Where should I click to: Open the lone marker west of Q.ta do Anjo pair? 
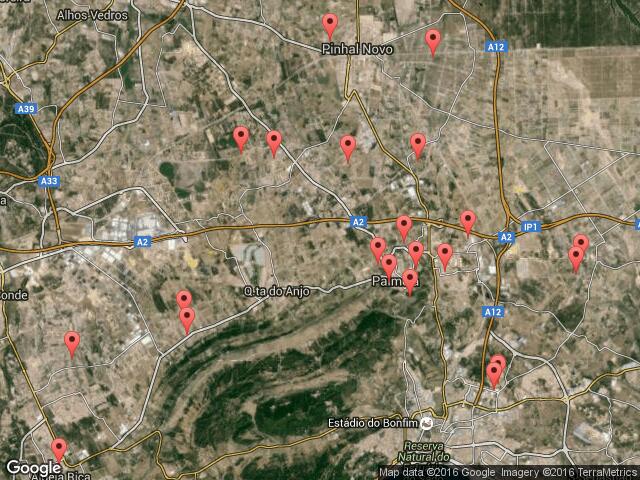pyautogui.click(x=72, y=343)
